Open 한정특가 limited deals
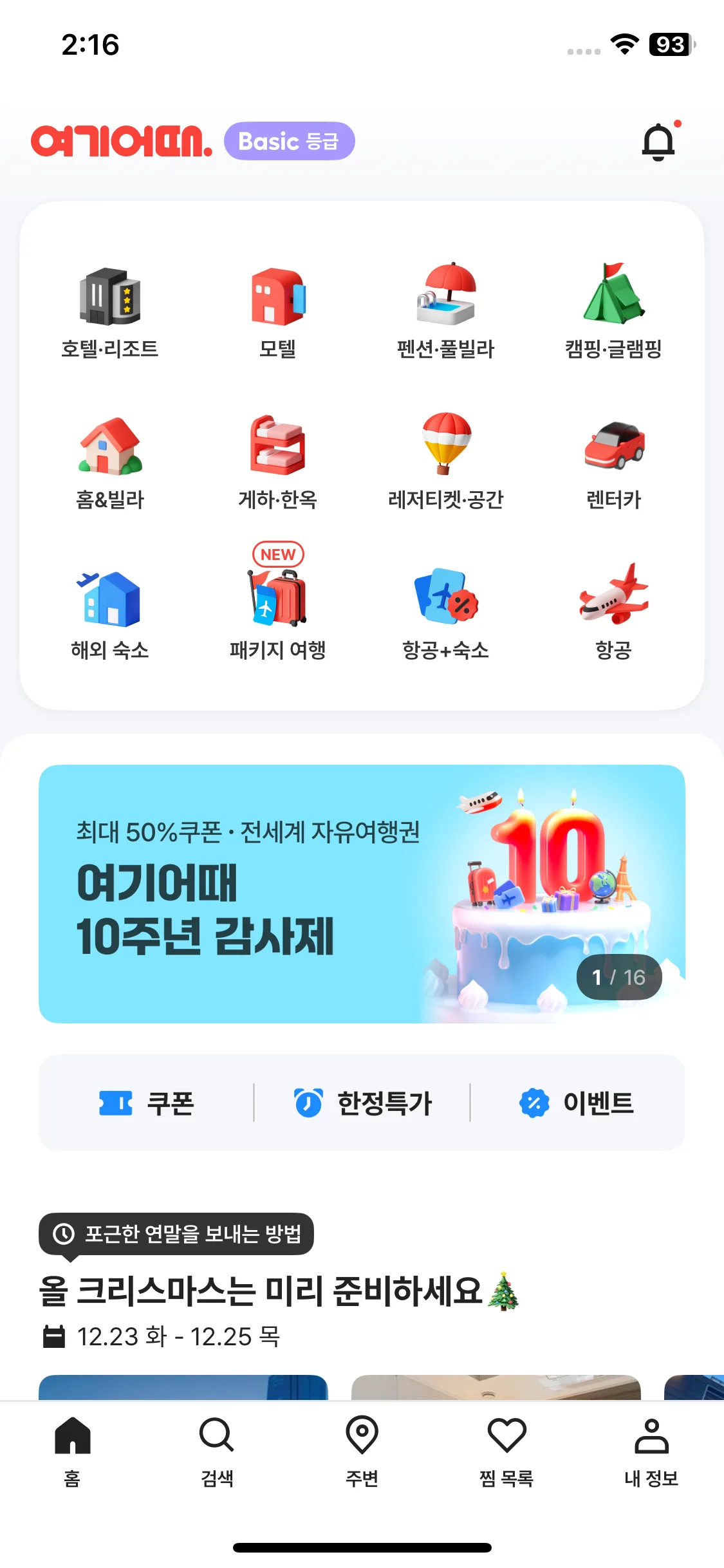The image size is (724, 1568). pyautogui.click(x=362, y=1103)
